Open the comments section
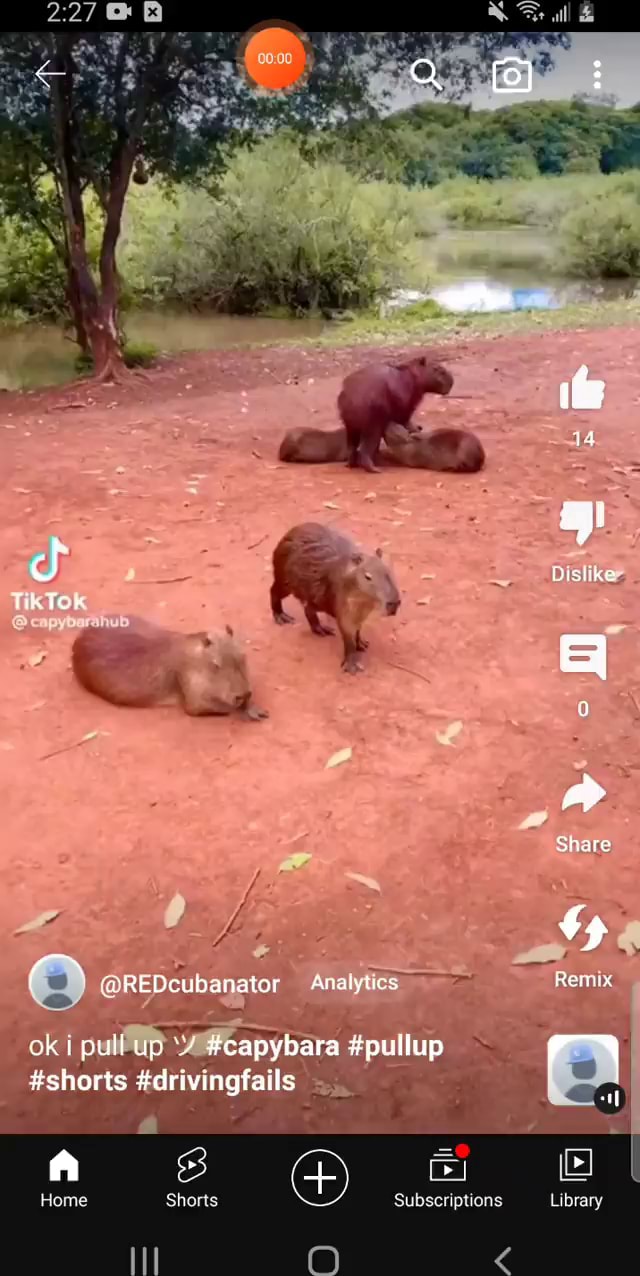 [x=582, y=658]
